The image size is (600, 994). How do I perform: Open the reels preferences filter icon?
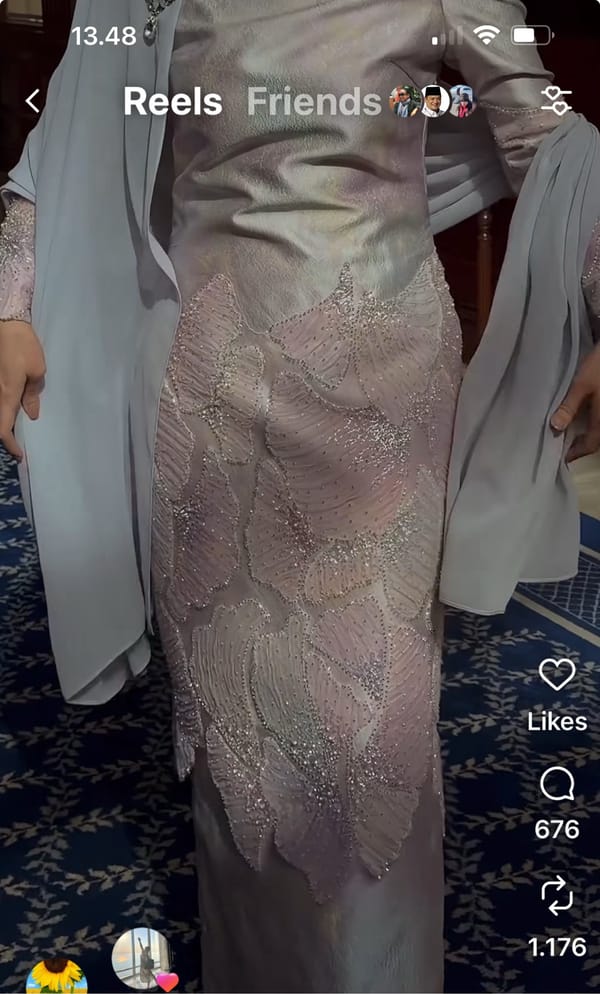[x=556, y=100]
